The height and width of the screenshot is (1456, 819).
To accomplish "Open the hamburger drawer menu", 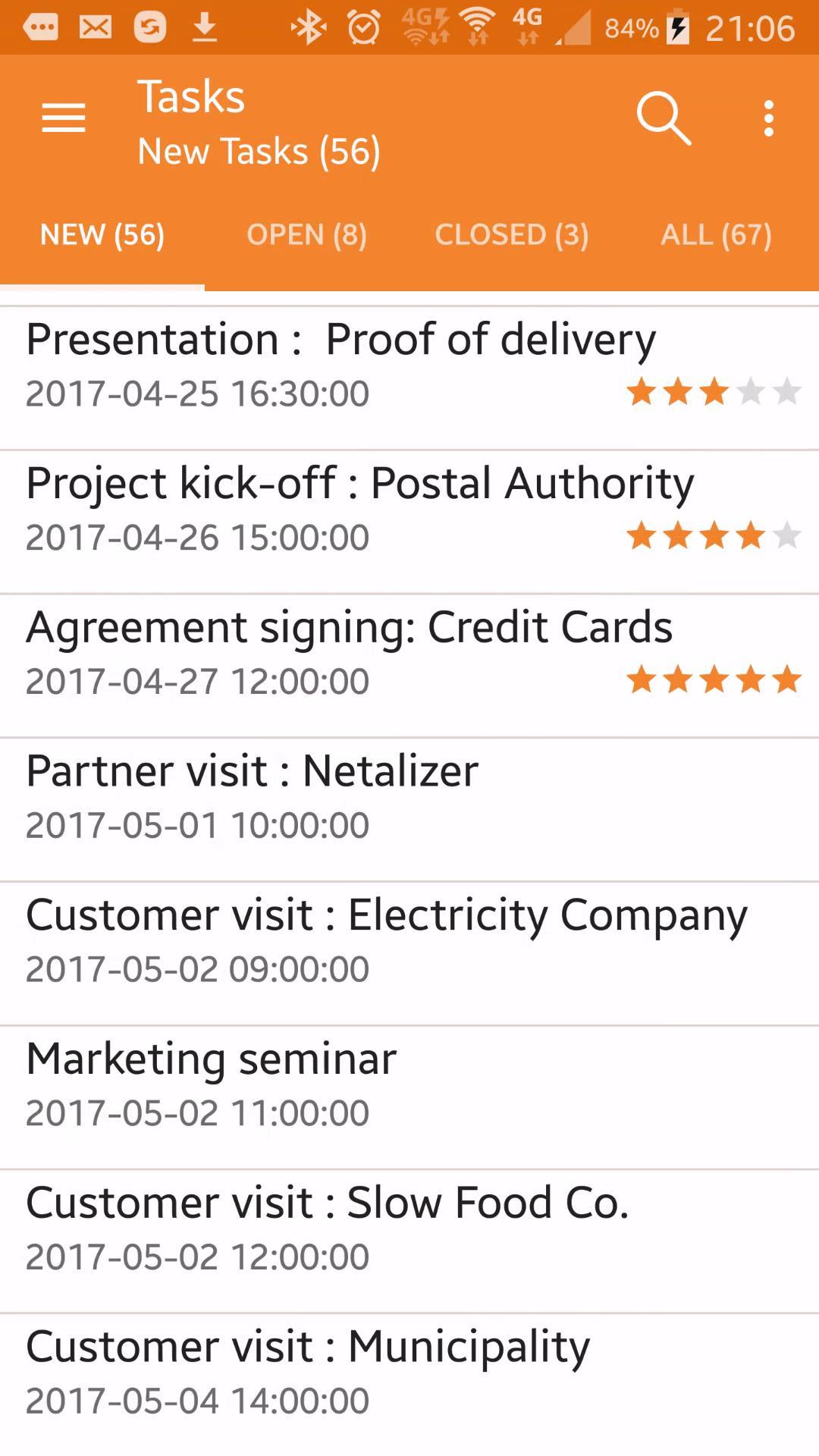I will 64,118.
